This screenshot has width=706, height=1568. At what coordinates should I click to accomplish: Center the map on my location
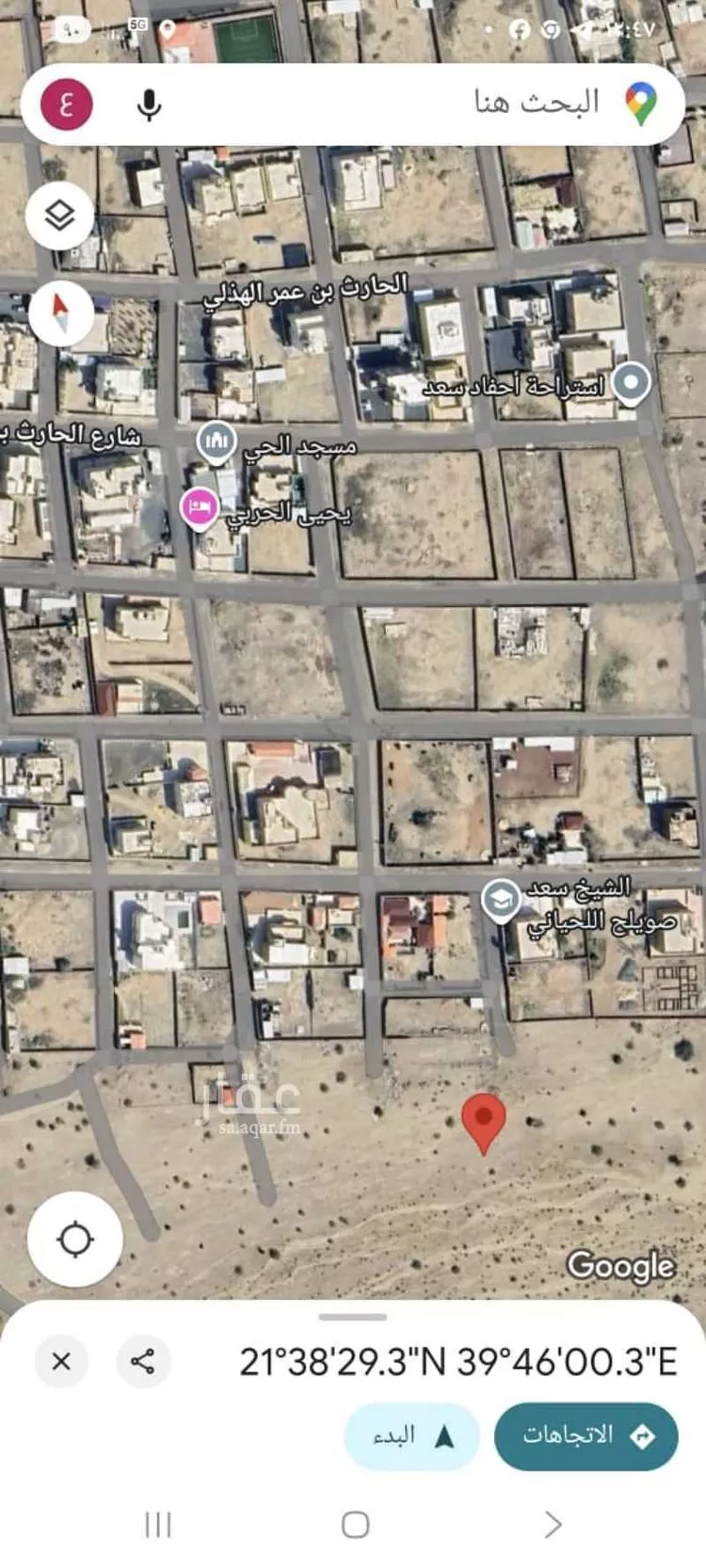(x=74, y=1240)
